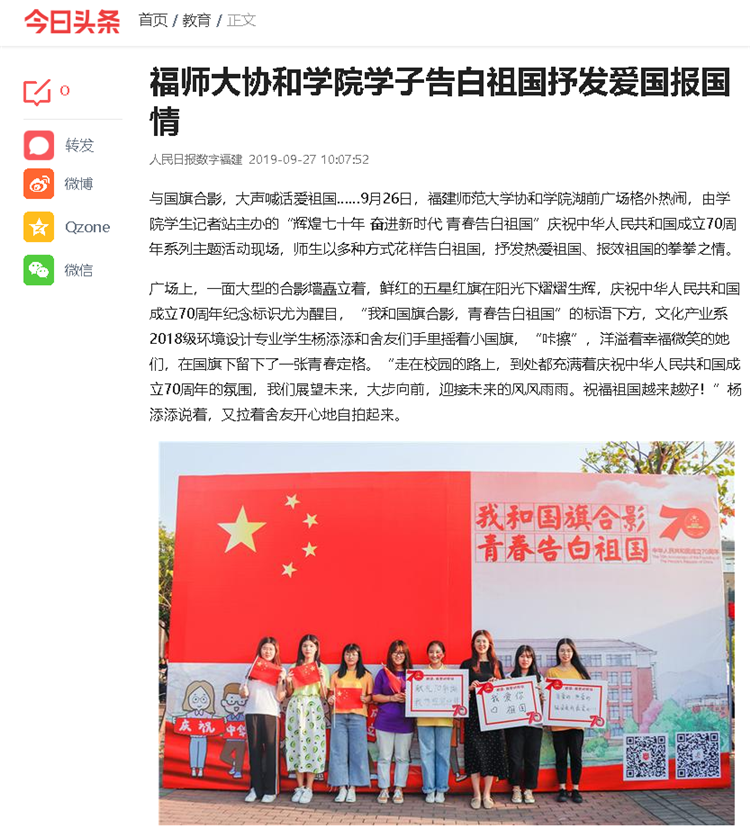Open the 今日头条 home logo
Viewport: 750px width, 828px height.
pos(71,21)
